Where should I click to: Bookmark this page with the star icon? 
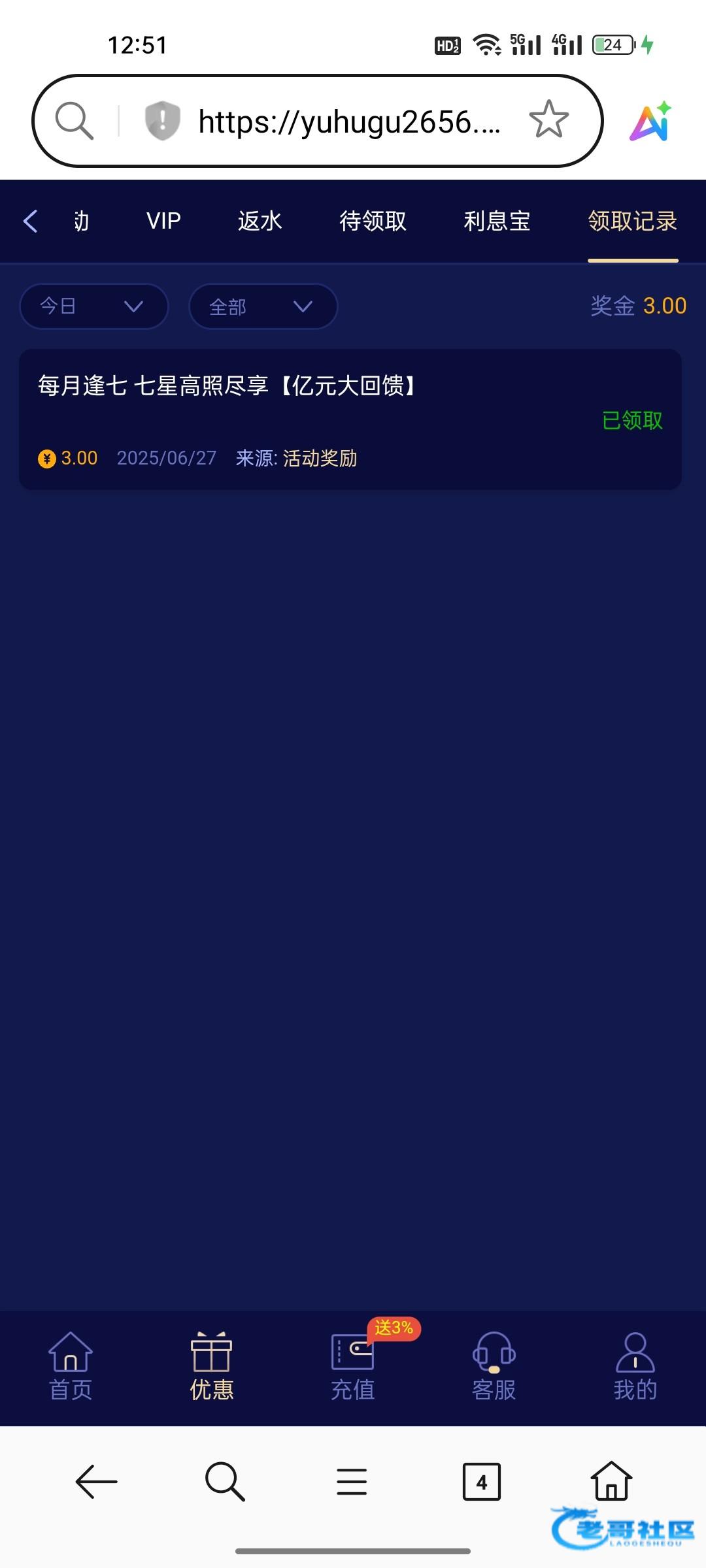pos(548,120)
